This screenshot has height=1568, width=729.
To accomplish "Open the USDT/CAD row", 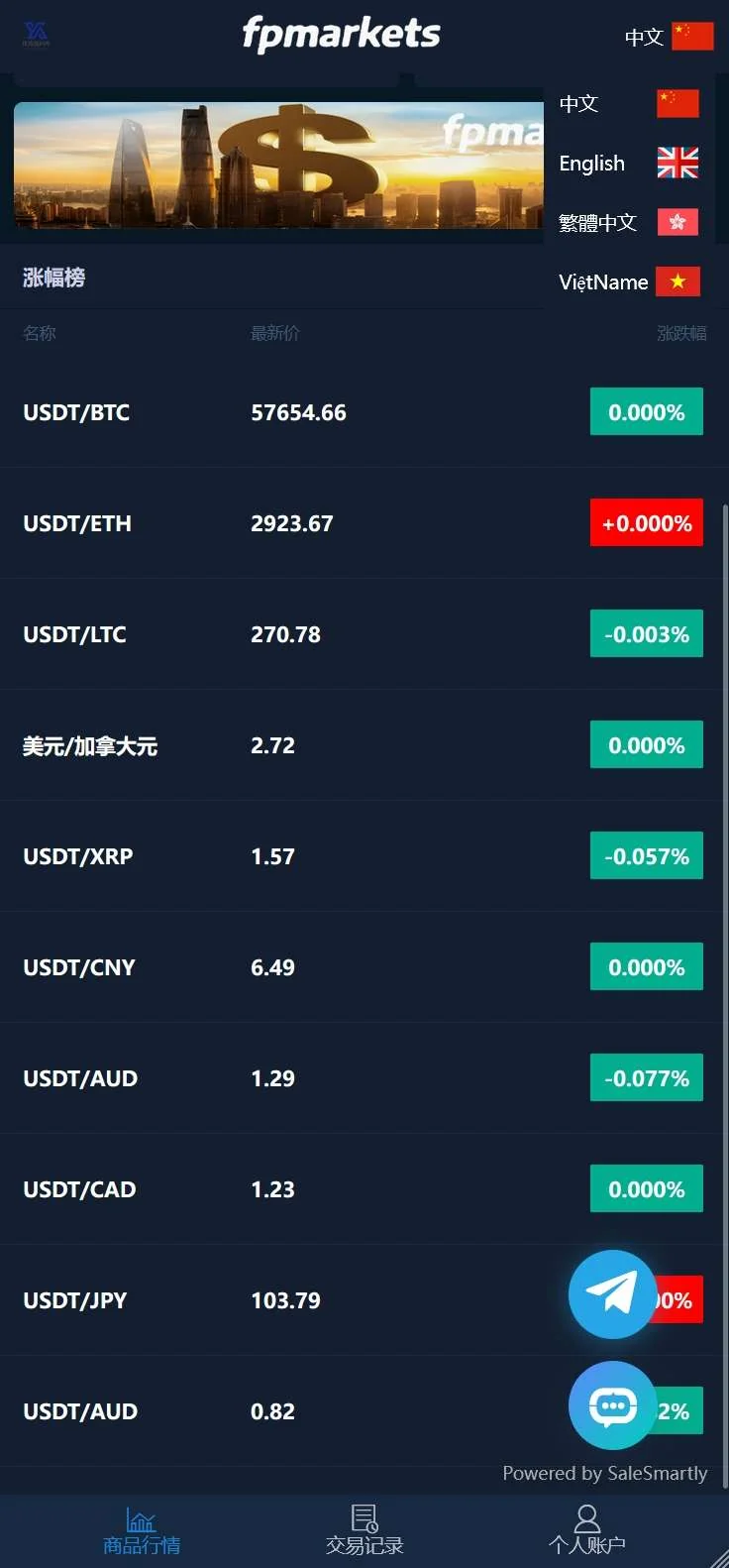I will pos(297,1189).
